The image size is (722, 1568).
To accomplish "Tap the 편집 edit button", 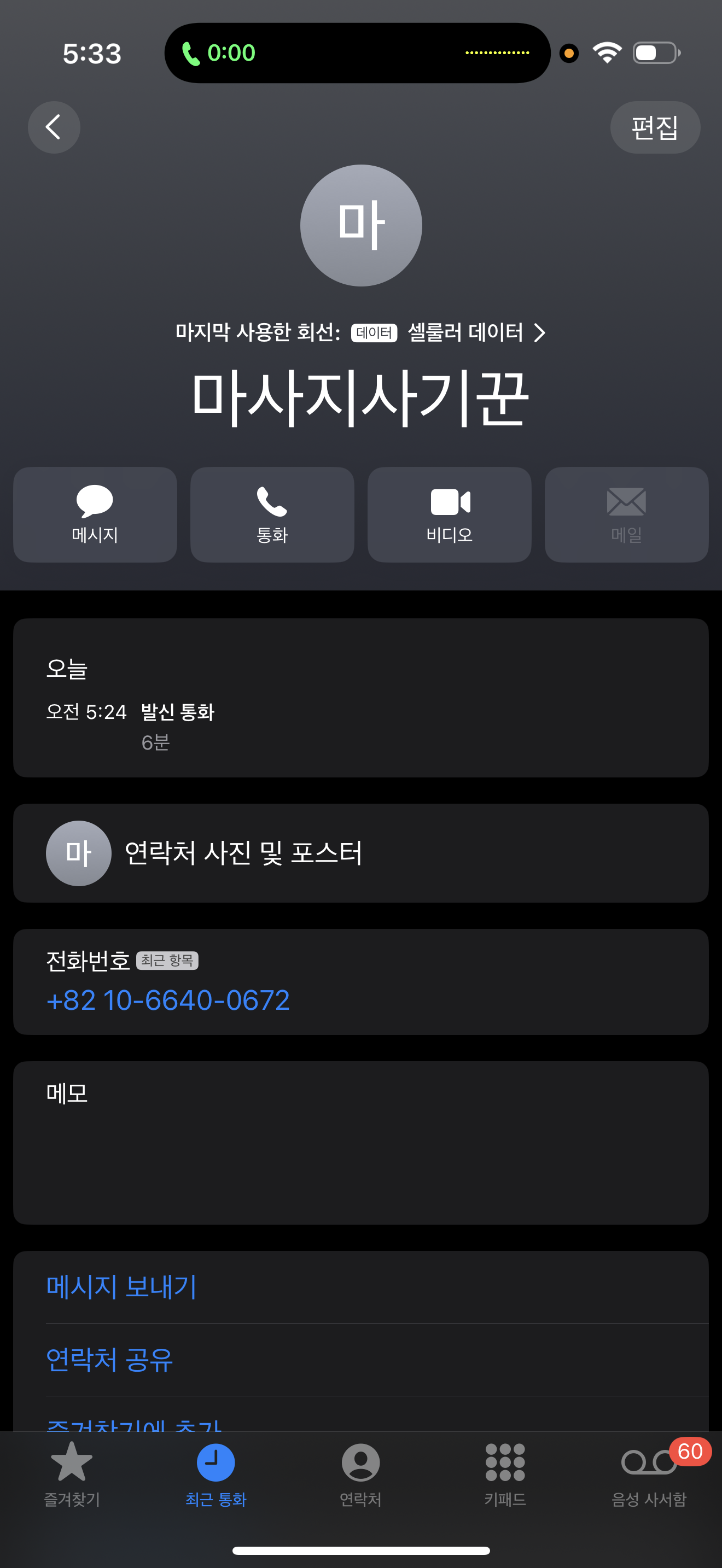I will click(654, 127).
